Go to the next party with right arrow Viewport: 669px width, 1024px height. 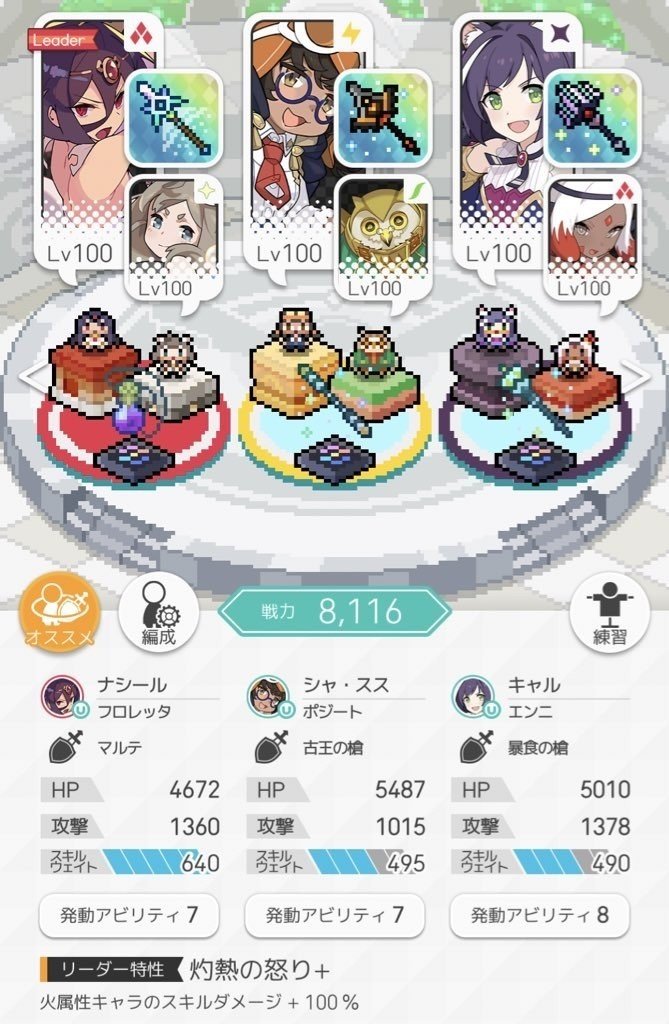tap(636, 377)
